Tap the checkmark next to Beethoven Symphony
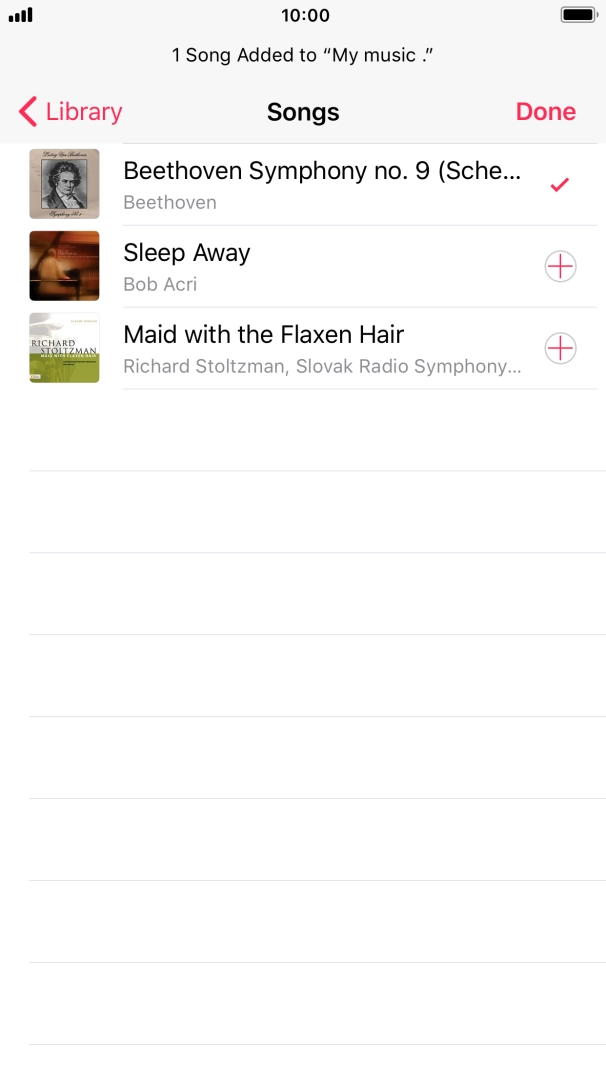Screen dimensions: 606x1077 560,185
